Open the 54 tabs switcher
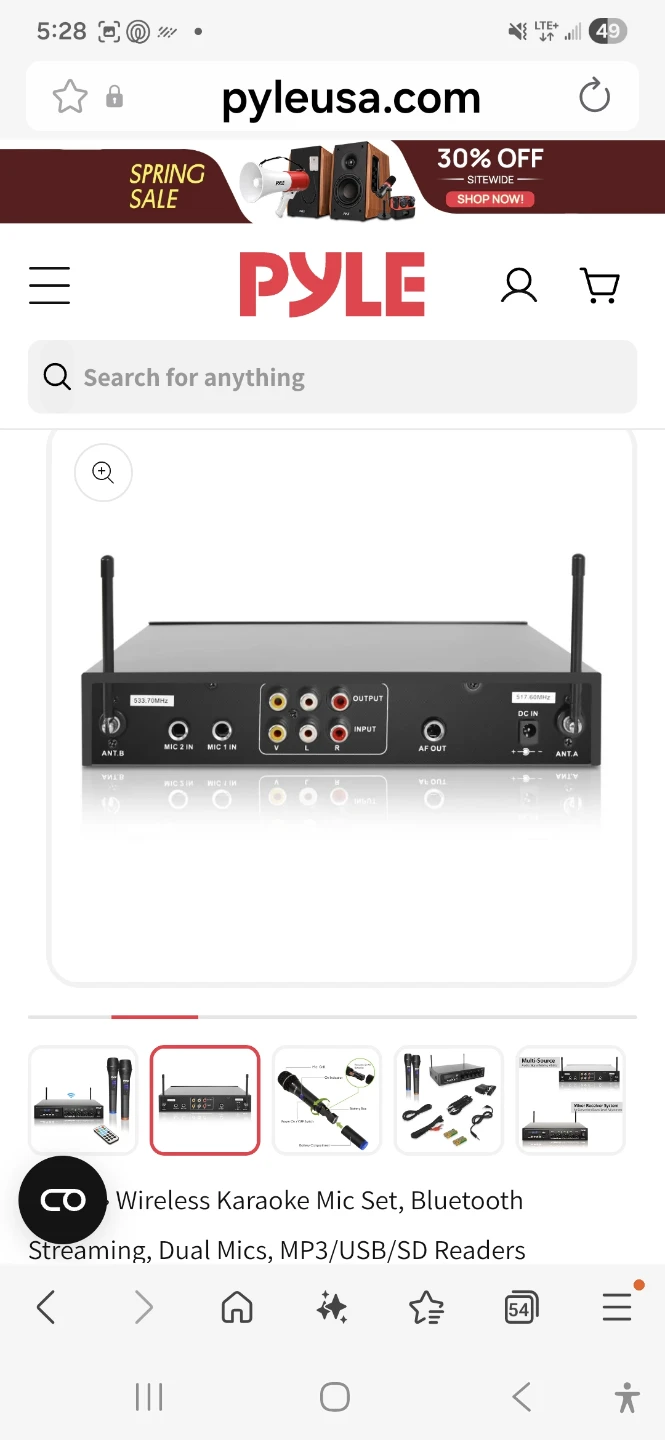The height and width of the screenshot is (1440, 665). (x=521, y=1307)
